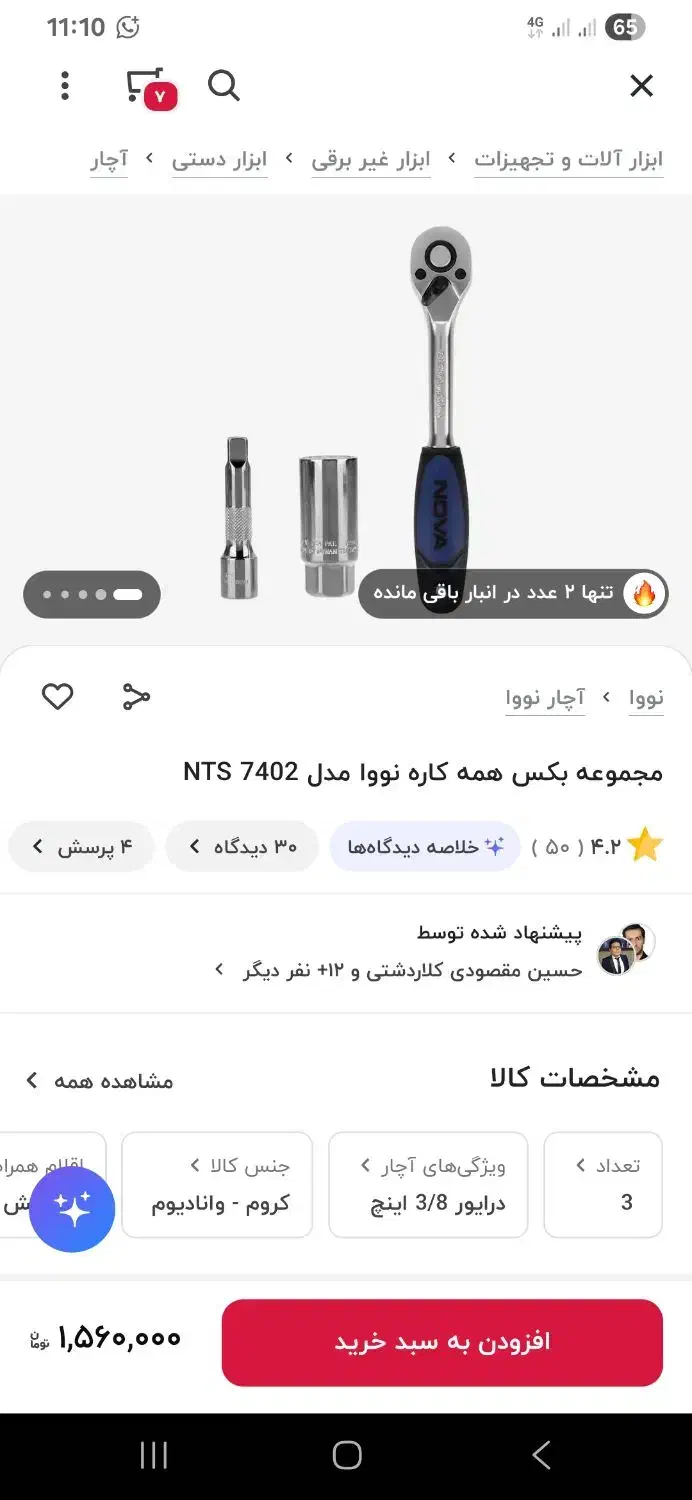Viewport: 692px width, 1500px height.
Task: Open the آچار breadcrumb category
Action: (x=109, y=160)
